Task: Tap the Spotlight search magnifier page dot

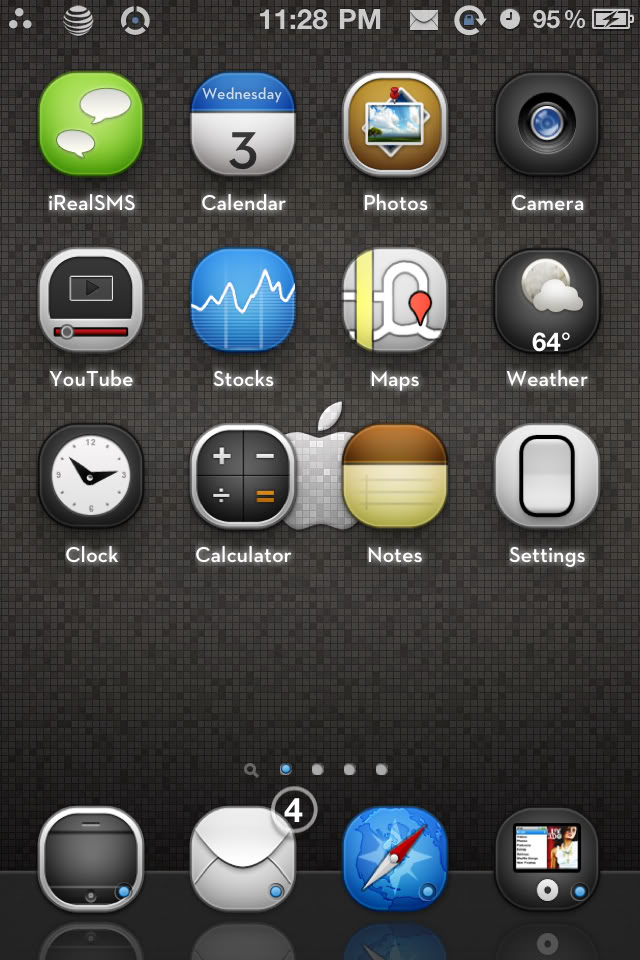Action: [x=252, y=770]
